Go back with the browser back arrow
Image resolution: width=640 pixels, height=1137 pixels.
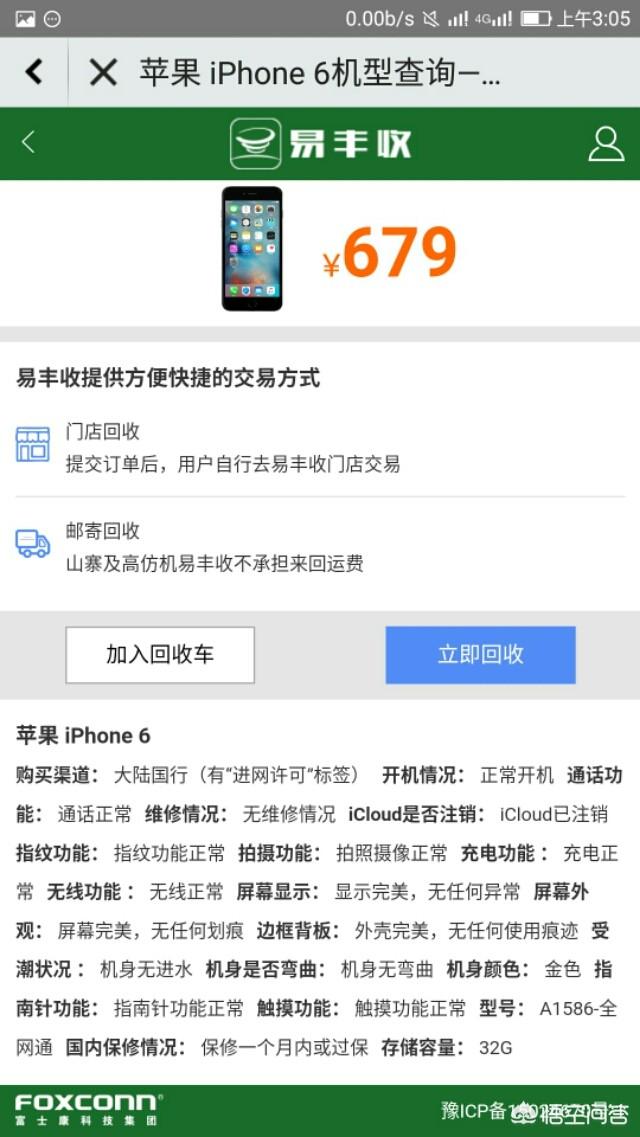(34, 72)
